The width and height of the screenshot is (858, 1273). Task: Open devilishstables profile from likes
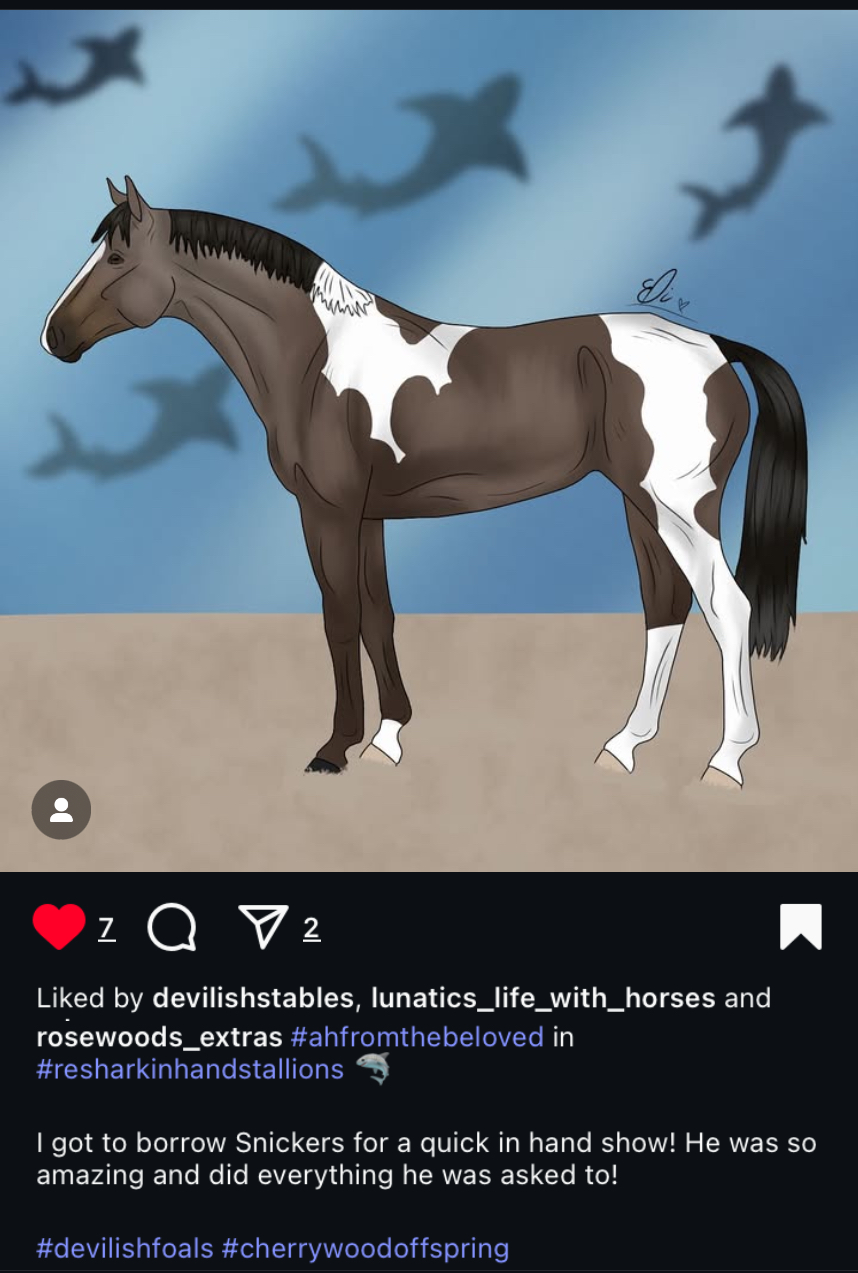click(x=253, y=998)
